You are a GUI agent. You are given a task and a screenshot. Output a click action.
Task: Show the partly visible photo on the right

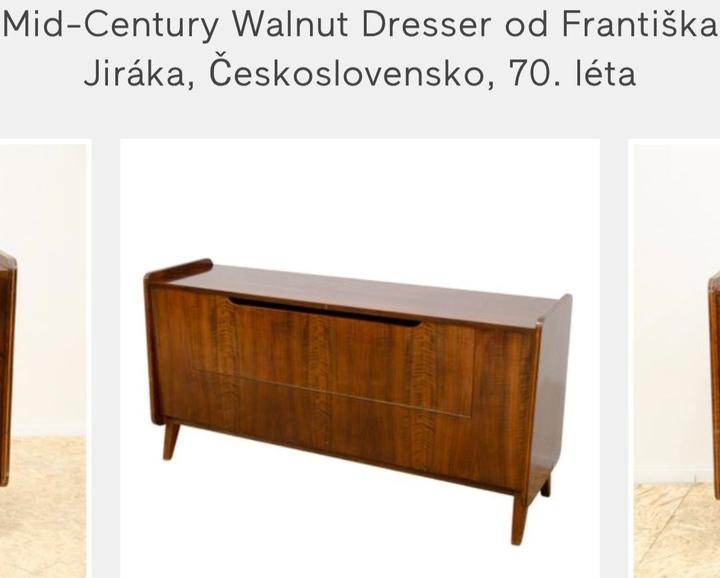click(676, 360)
